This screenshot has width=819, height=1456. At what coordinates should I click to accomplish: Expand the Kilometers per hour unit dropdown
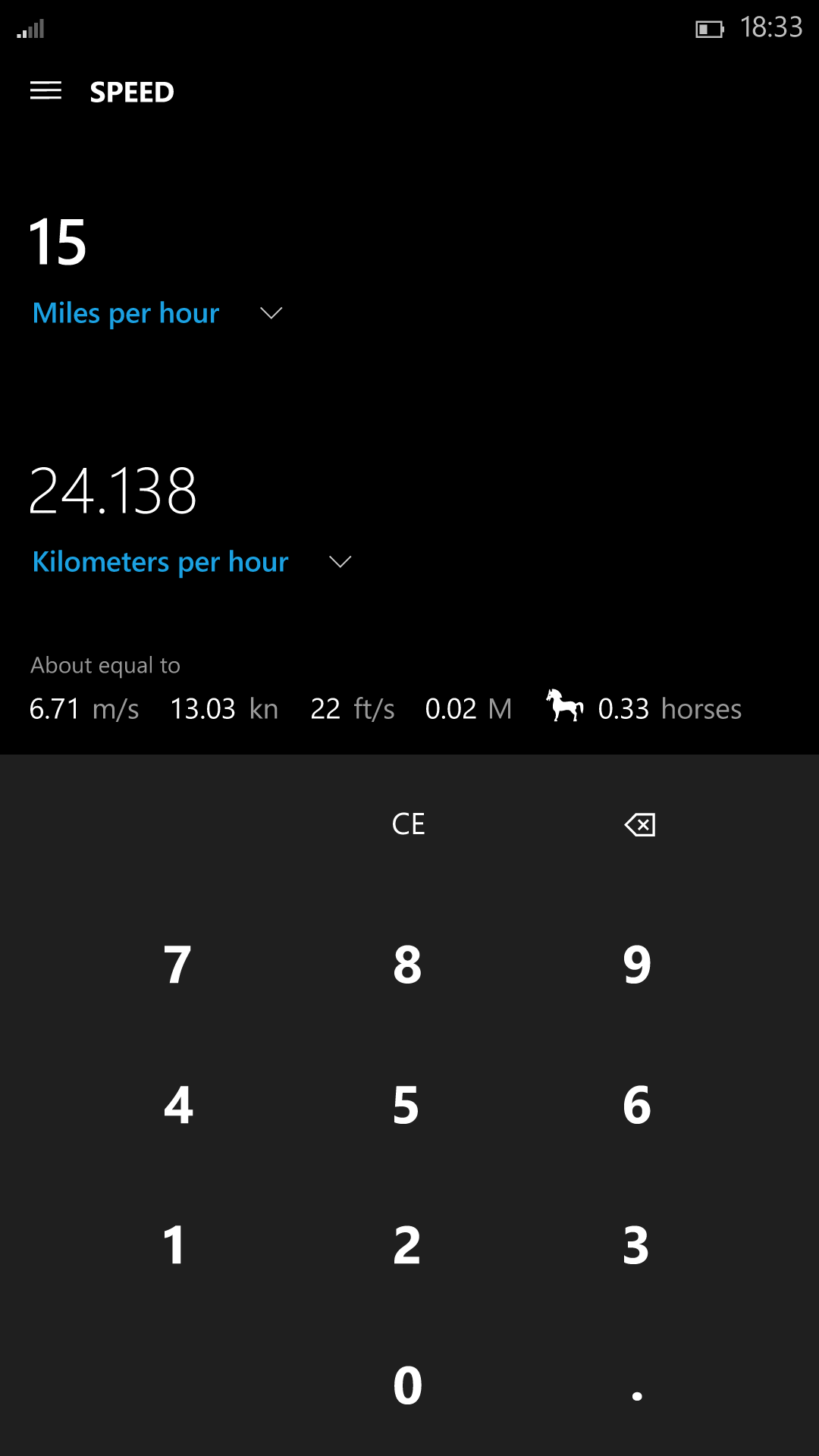coord(193,562)
